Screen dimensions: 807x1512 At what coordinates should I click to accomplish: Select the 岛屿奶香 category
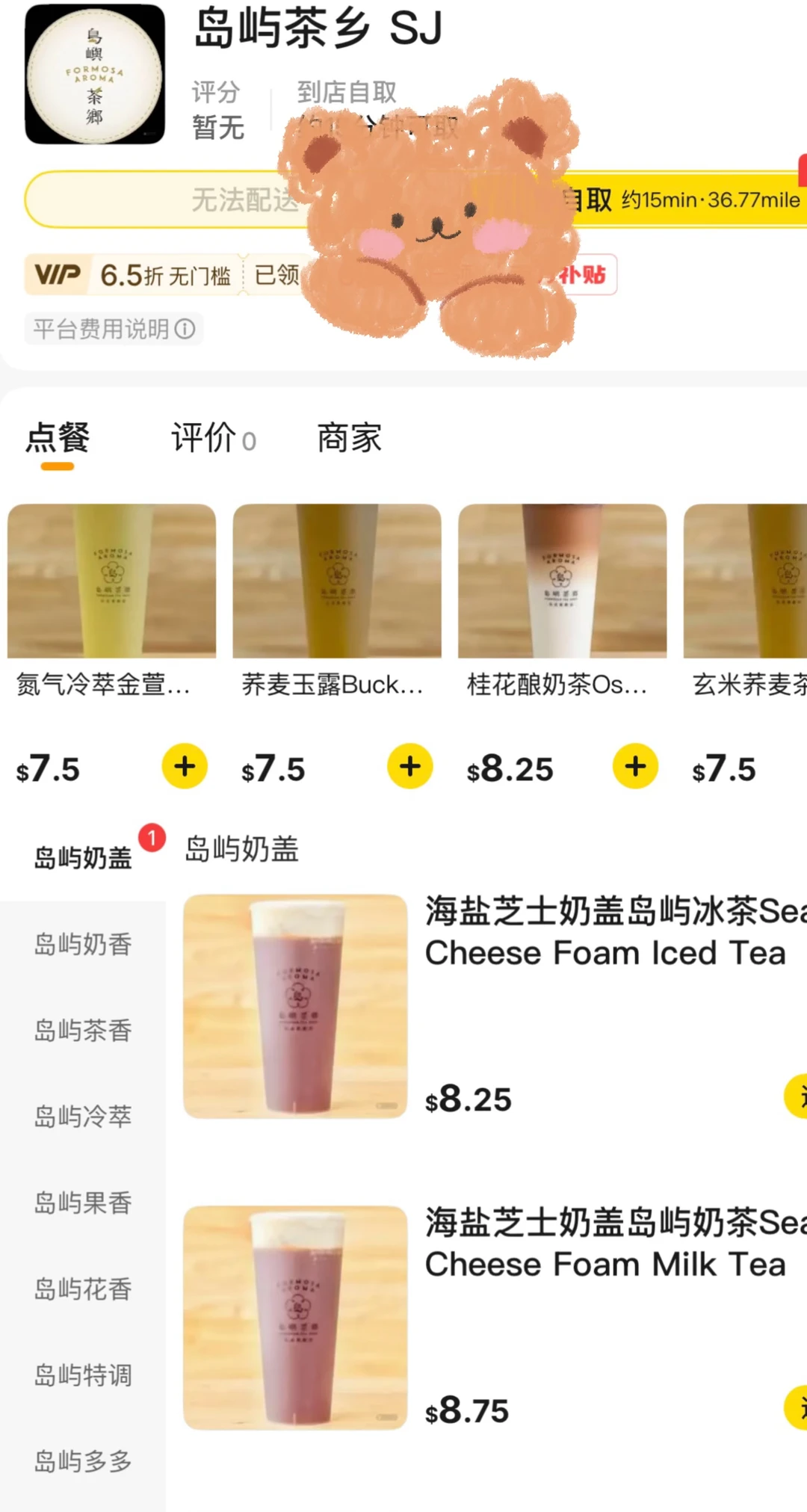point(83,945)
